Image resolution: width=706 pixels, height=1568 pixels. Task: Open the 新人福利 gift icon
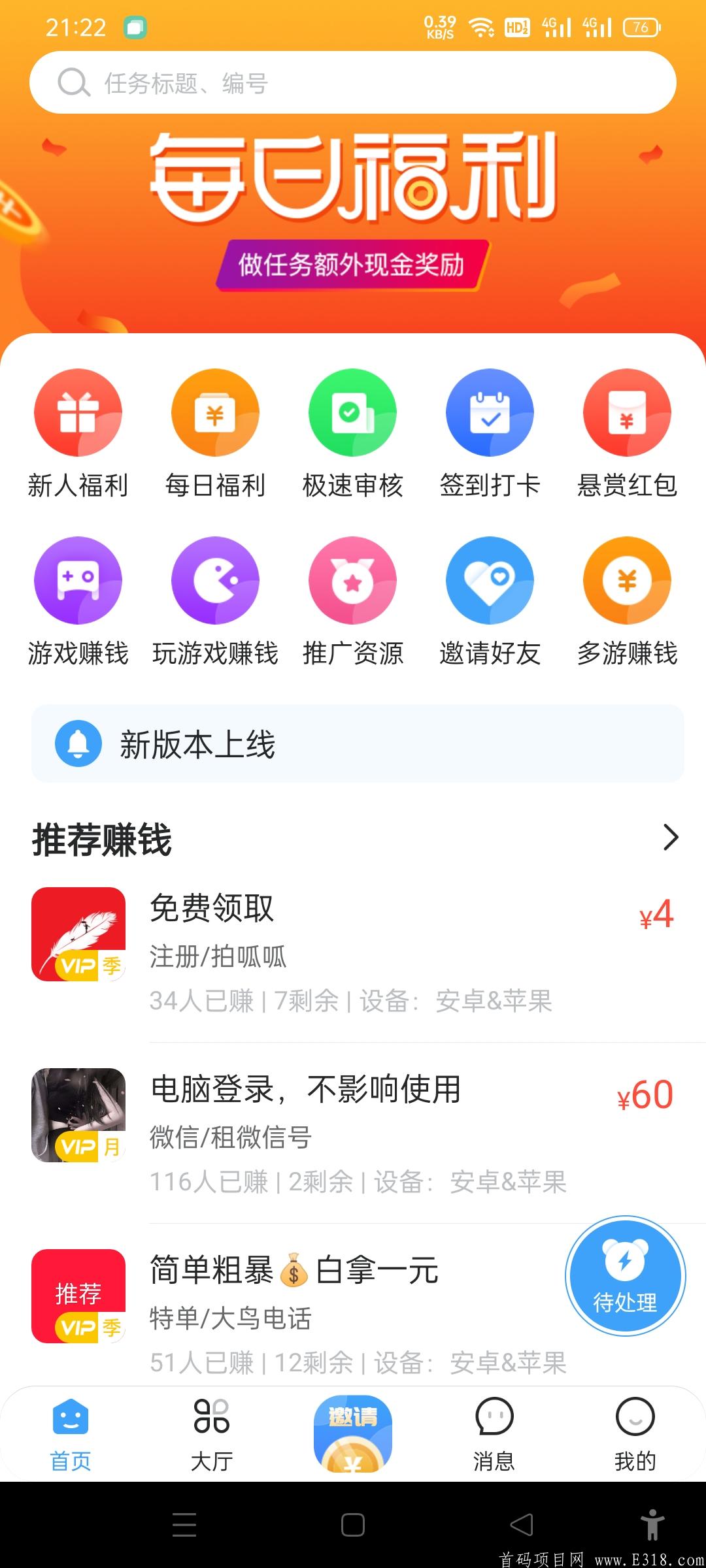pos(77,412)
